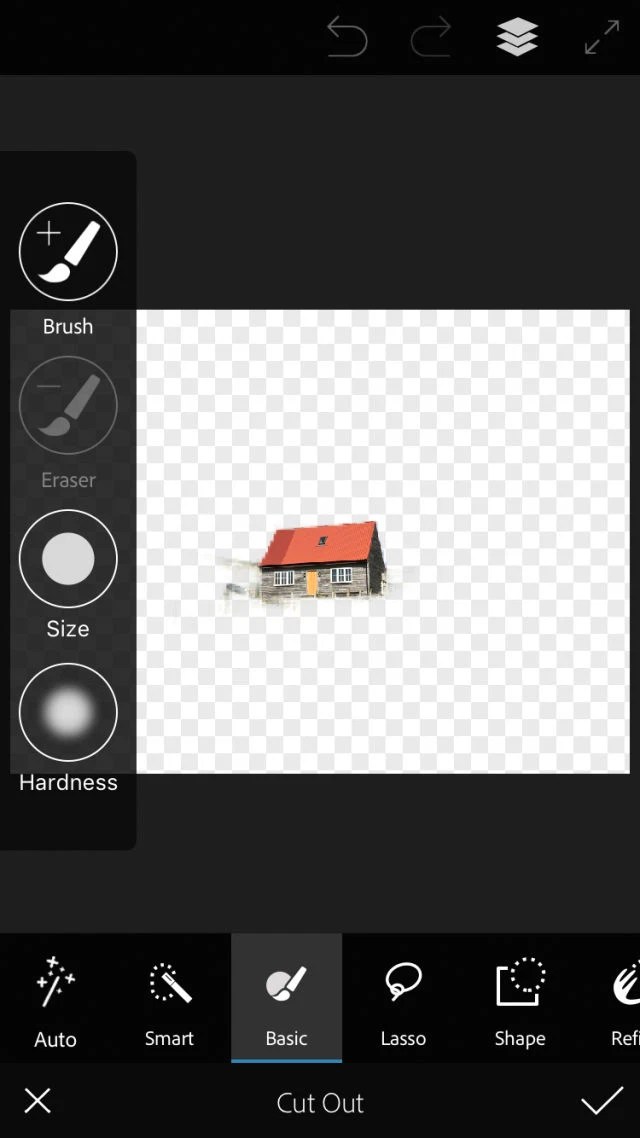The height and width of the screenshot is (1138, 640).
Task: Select the Brush tool
Action: (x=68, y=252)
